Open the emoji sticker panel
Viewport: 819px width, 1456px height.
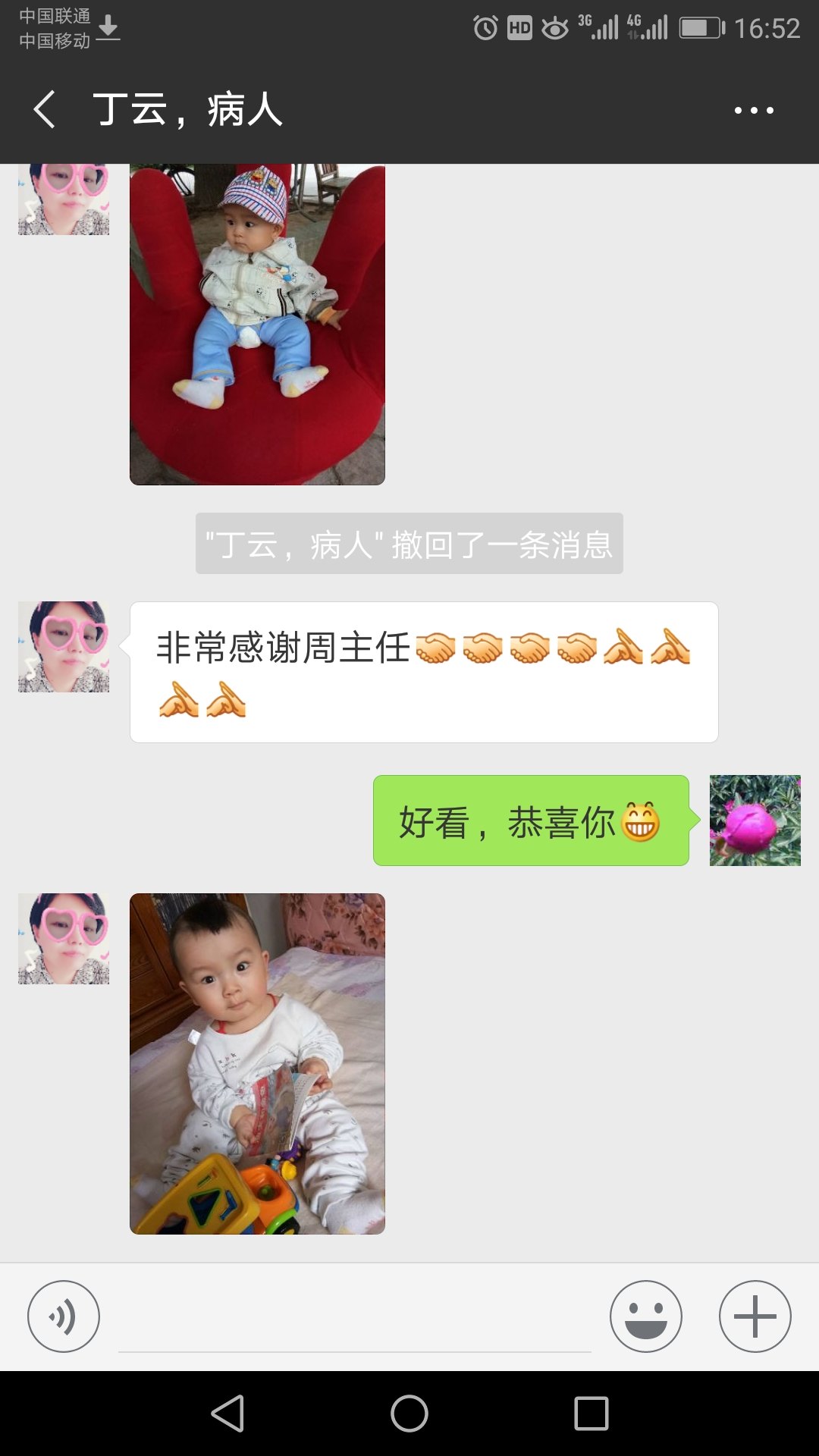646,1316
